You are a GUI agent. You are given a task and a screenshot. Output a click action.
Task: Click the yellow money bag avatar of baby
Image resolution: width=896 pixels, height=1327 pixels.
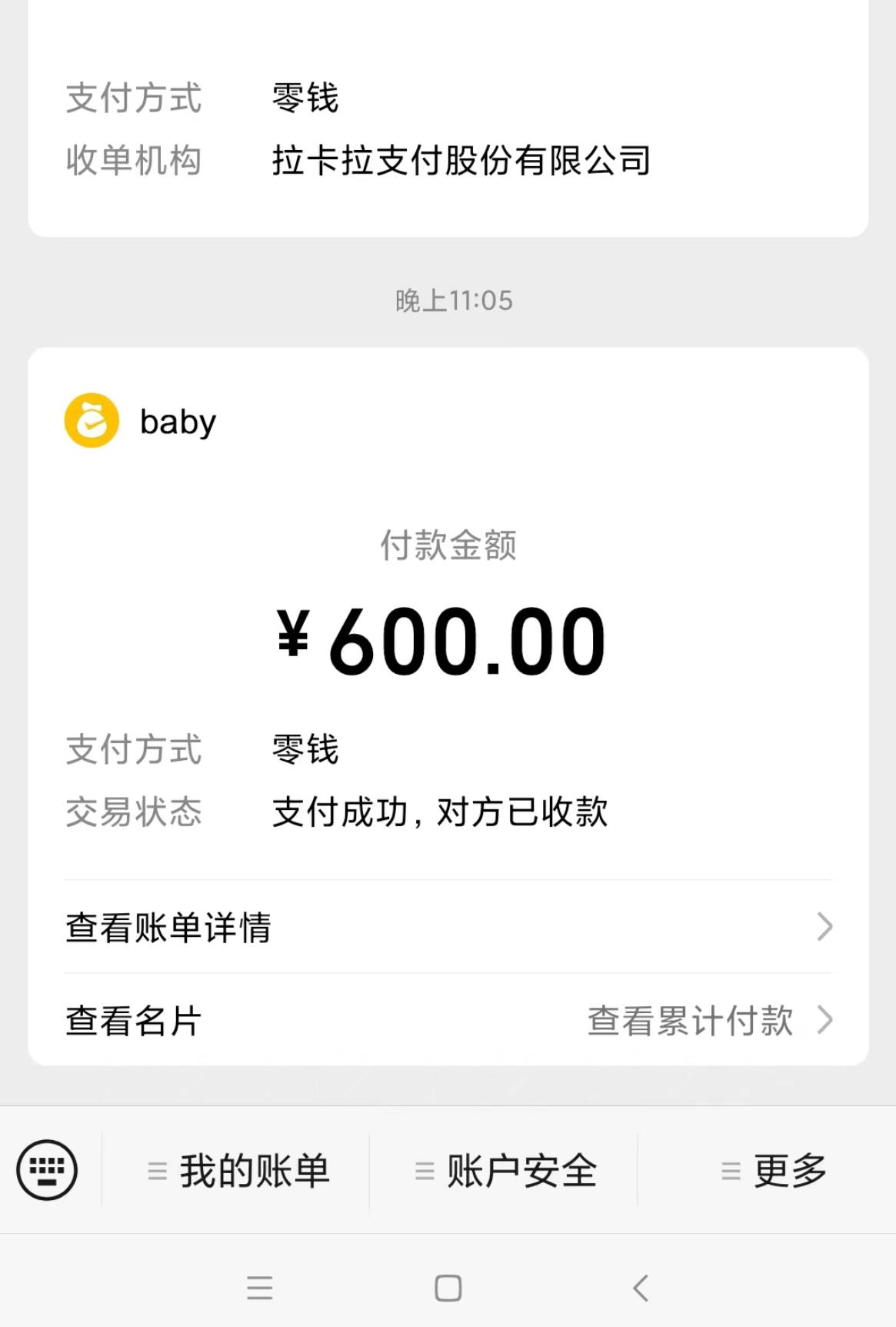(x=92, y=420)
